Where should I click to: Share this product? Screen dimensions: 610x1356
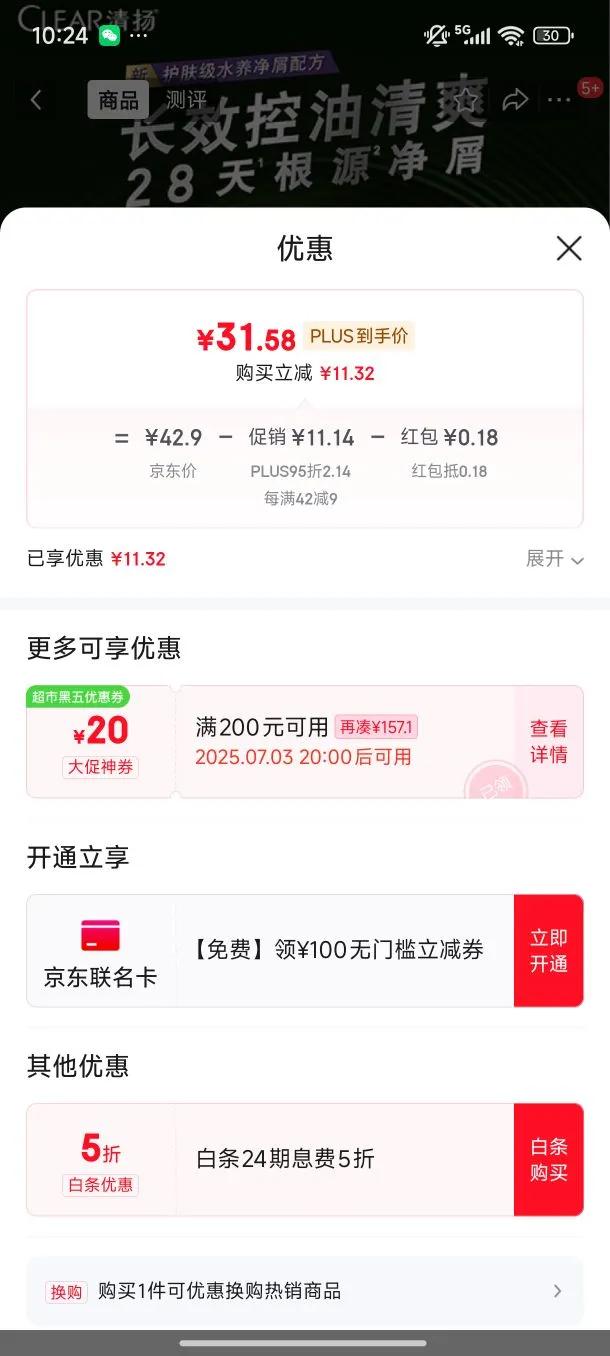click(x=515, y=100)
